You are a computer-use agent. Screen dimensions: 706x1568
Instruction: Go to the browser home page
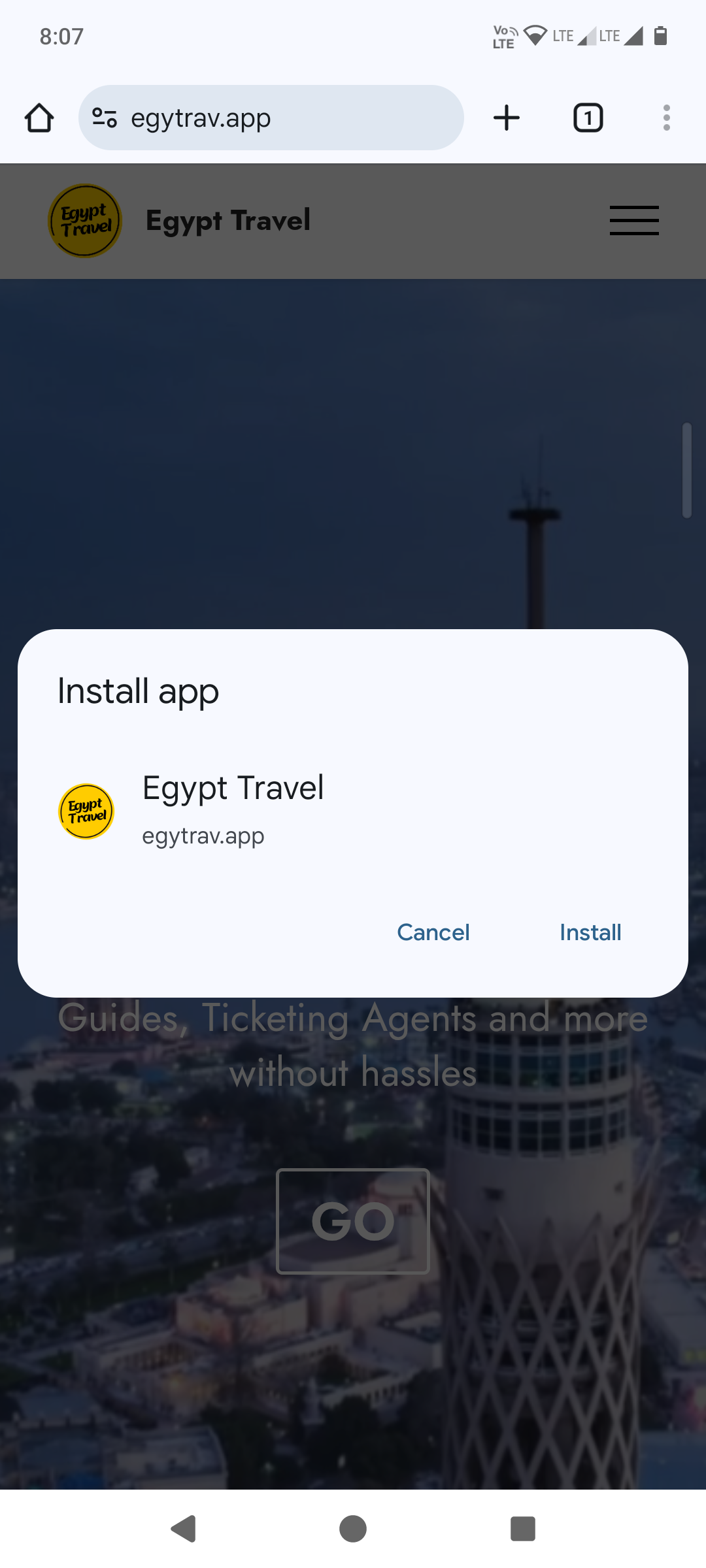(39, 118)
